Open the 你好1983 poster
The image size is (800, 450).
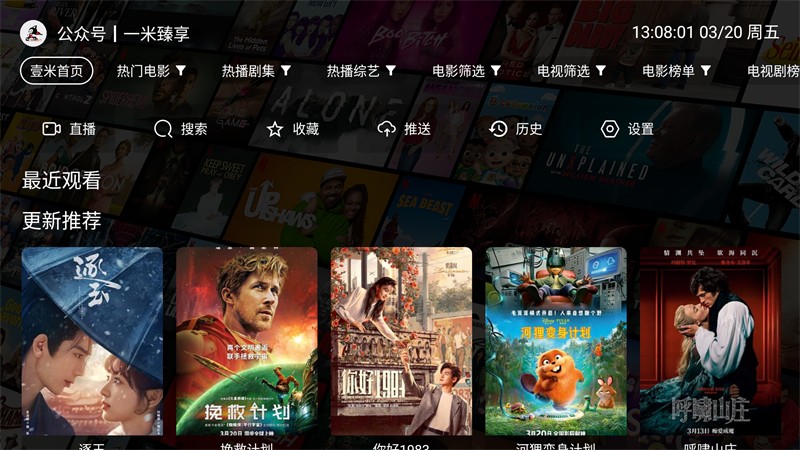[x=401, y=341]
